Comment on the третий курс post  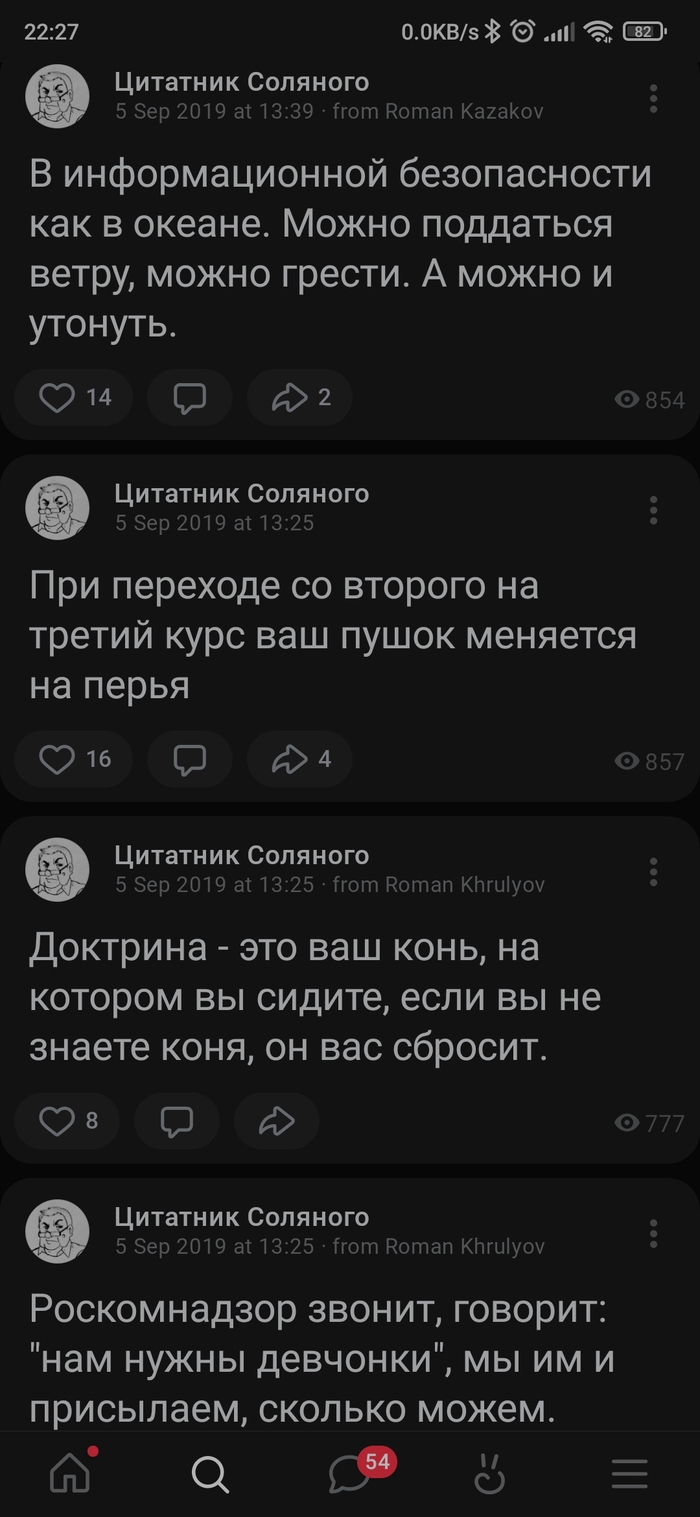tap(190, 759)
